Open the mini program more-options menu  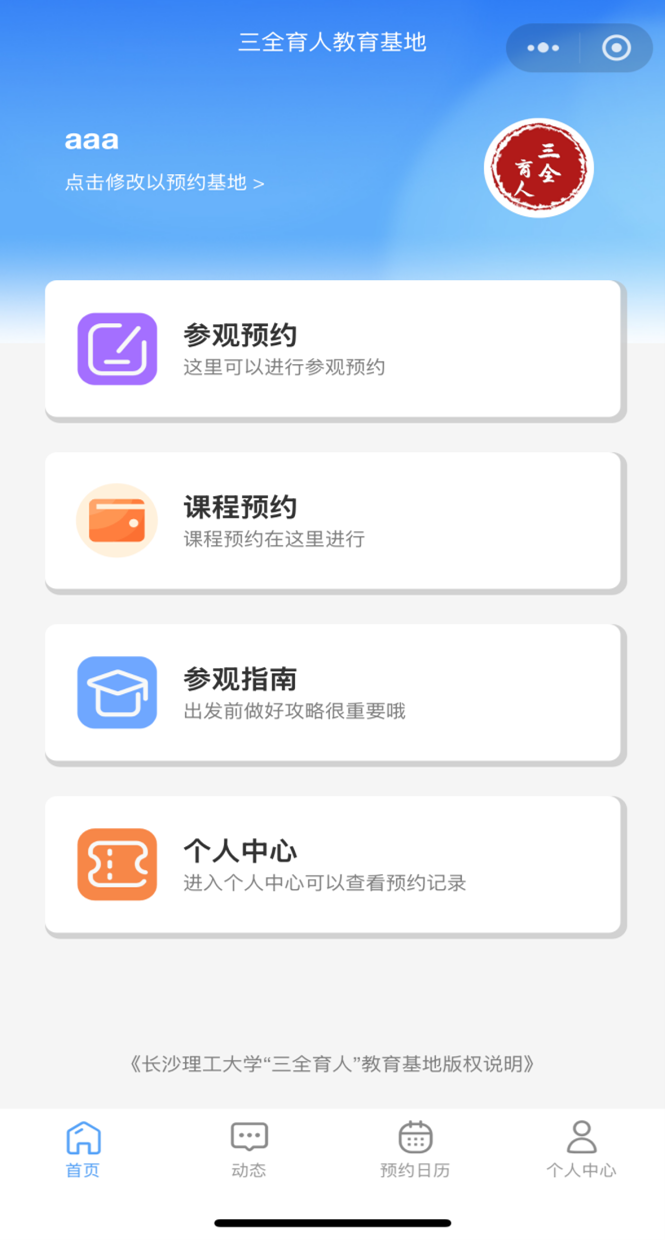pyautogui.click(x=543, y=48)
